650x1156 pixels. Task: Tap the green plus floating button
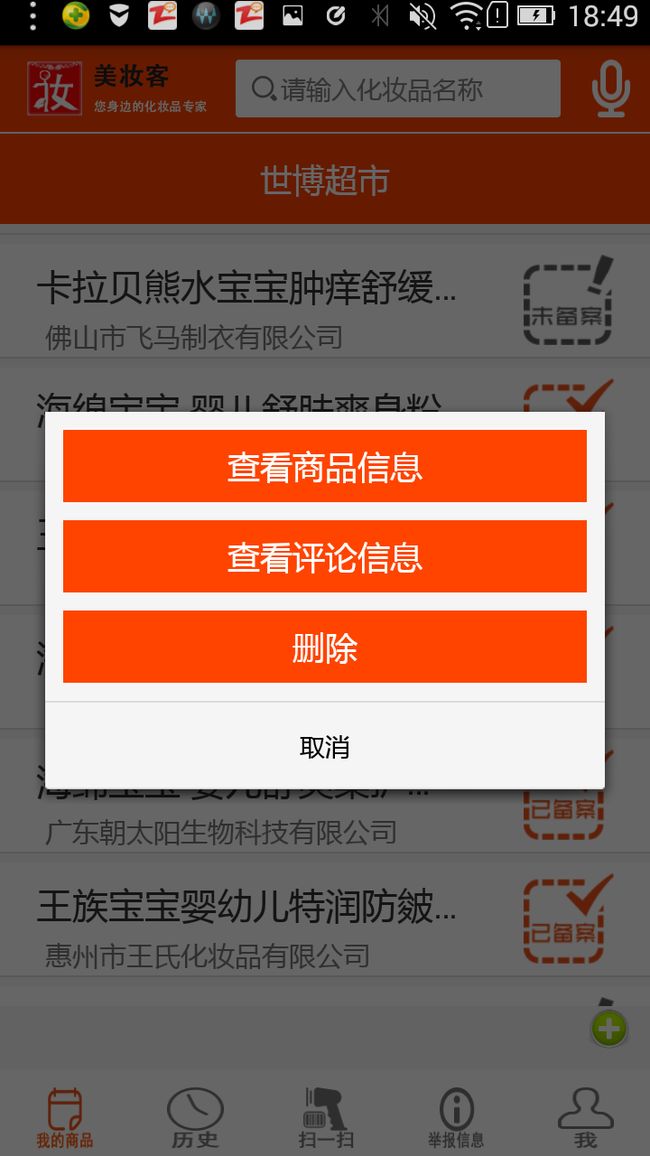(x=609, y=1028)
